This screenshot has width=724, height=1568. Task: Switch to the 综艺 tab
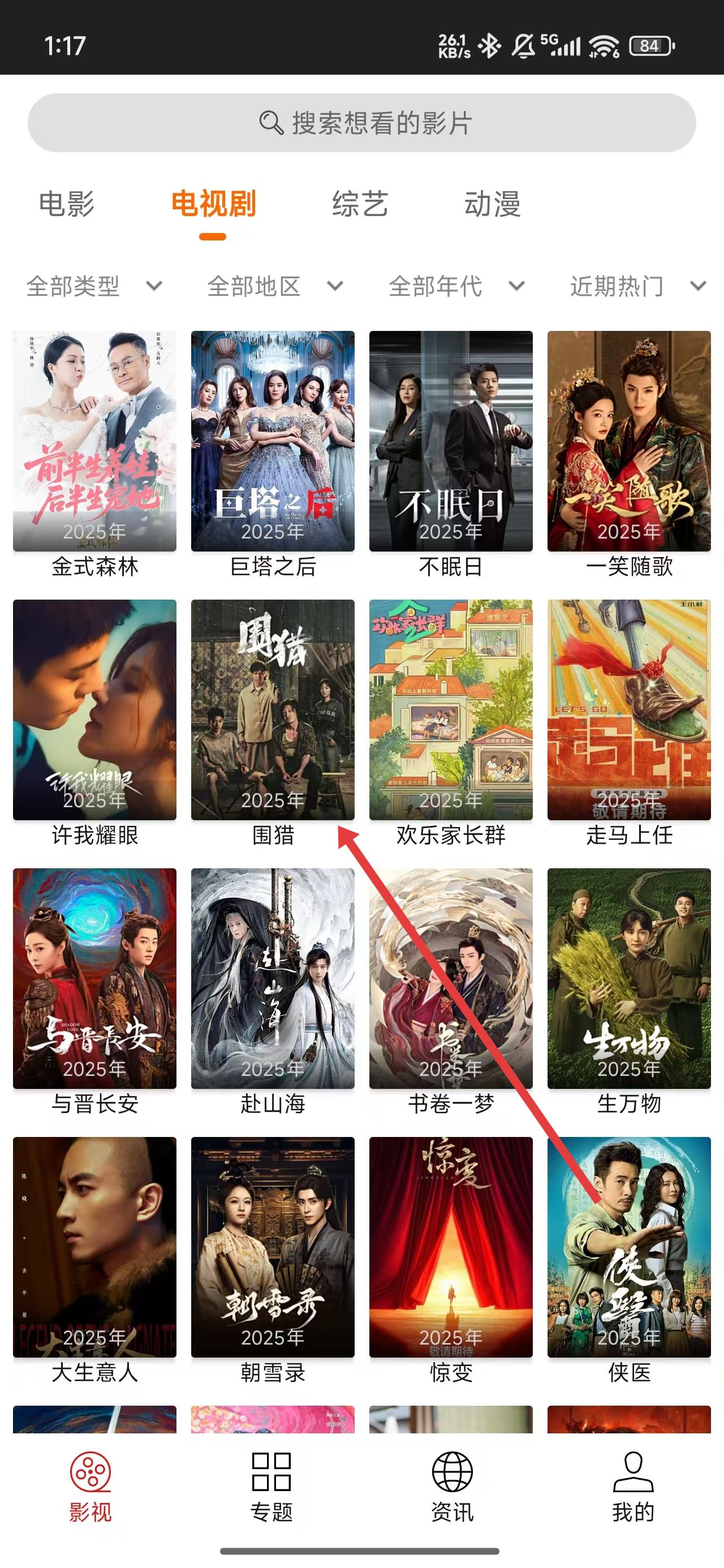(360, 204)
